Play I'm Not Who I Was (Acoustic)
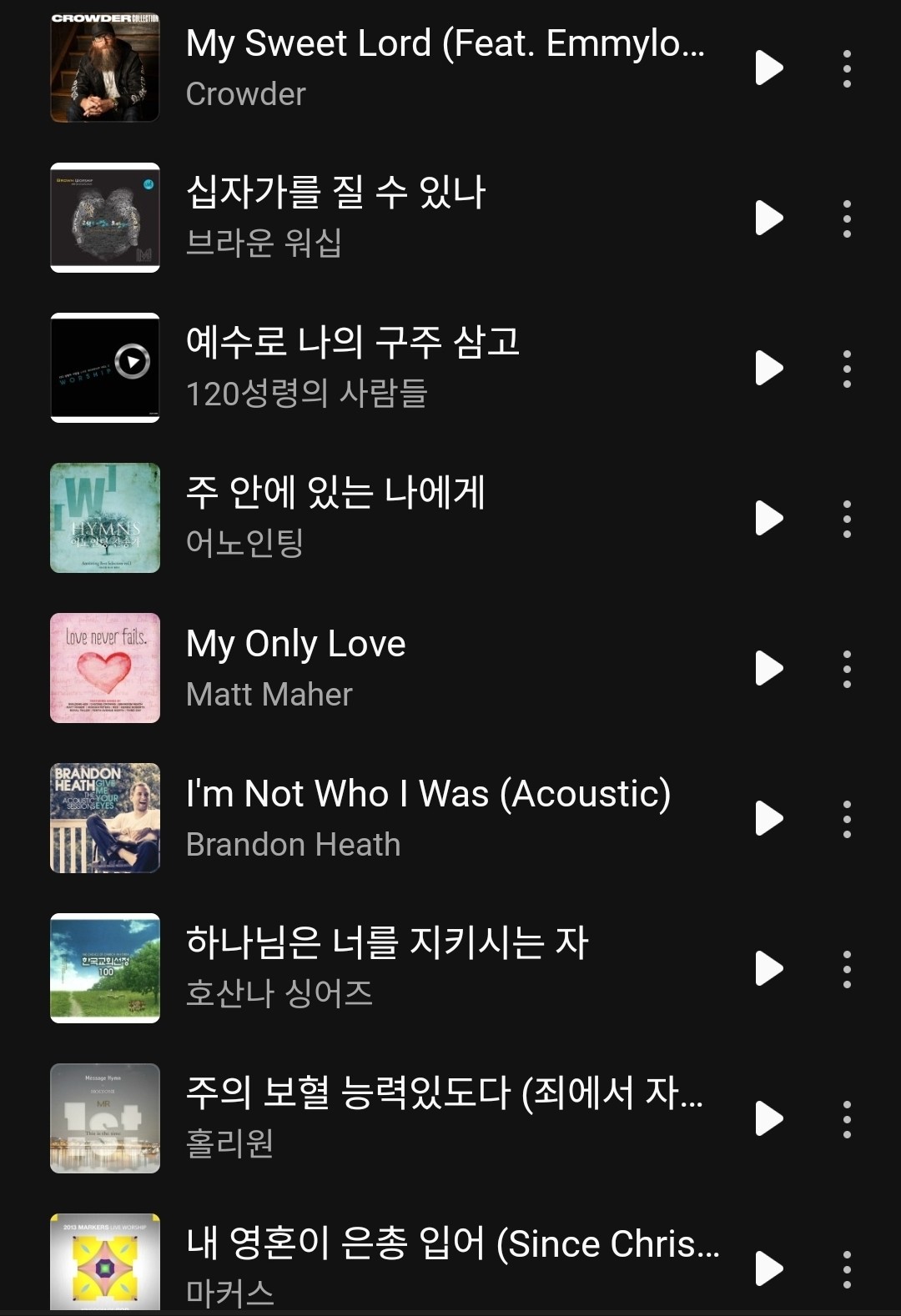Viewport: 901px width, 1316px height. [768, 818]
